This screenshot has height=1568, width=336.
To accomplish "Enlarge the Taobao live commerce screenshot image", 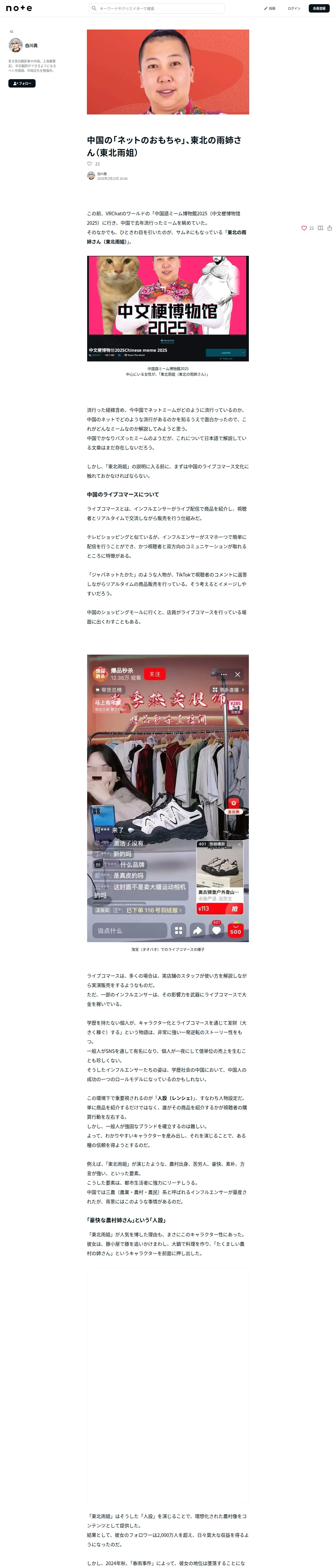I will click(168, 798).
